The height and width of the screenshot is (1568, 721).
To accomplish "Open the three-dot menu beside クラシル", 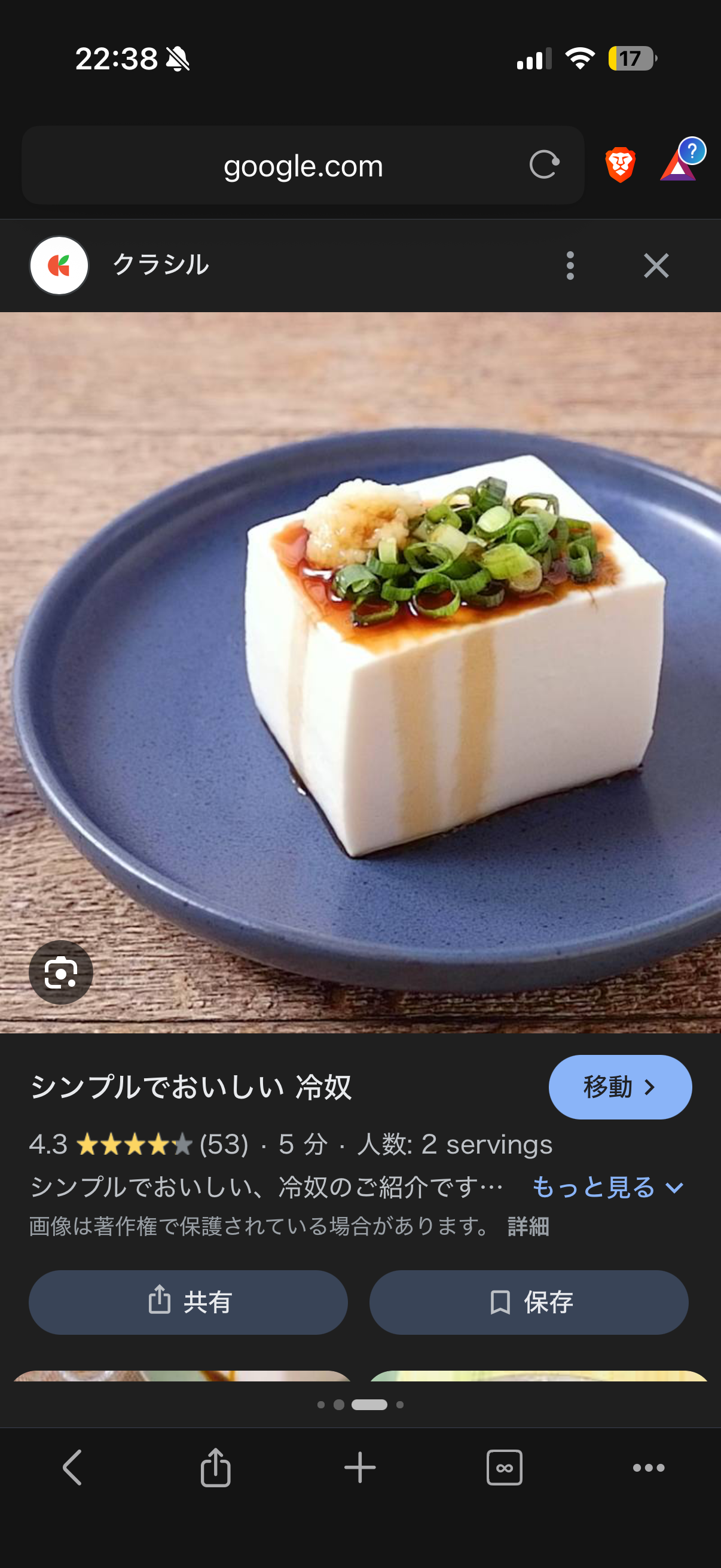I will point(570,266).
